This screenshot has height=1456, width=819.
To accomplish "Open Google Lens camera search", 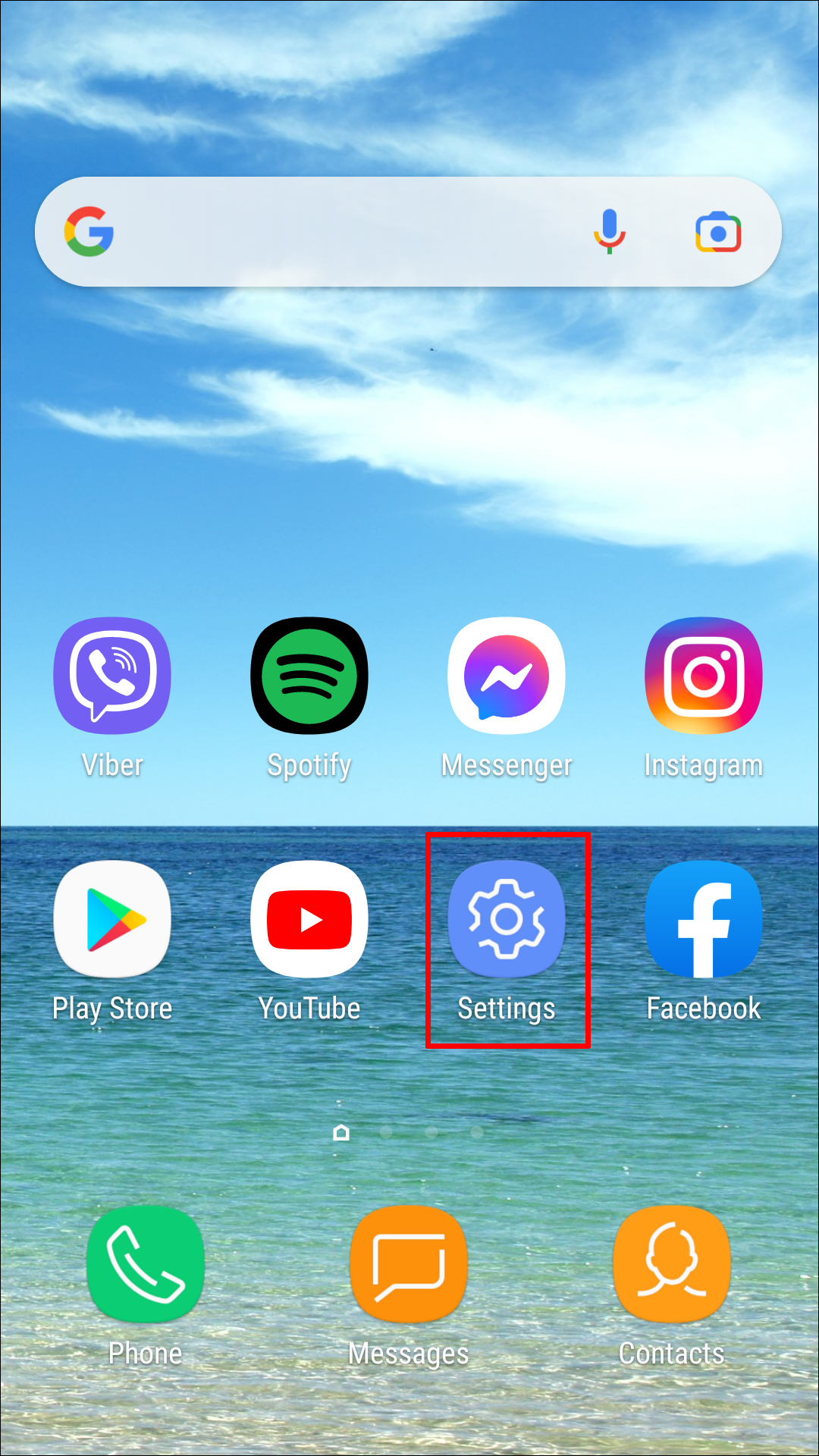I will (x=717, y=232).
